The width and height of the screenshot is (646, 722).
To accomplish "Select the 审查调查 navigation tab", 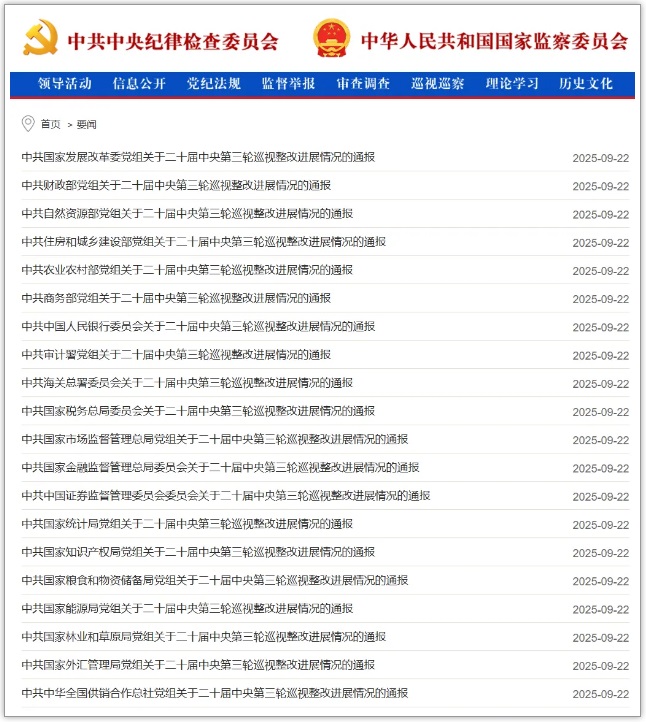I will (363, 84).
